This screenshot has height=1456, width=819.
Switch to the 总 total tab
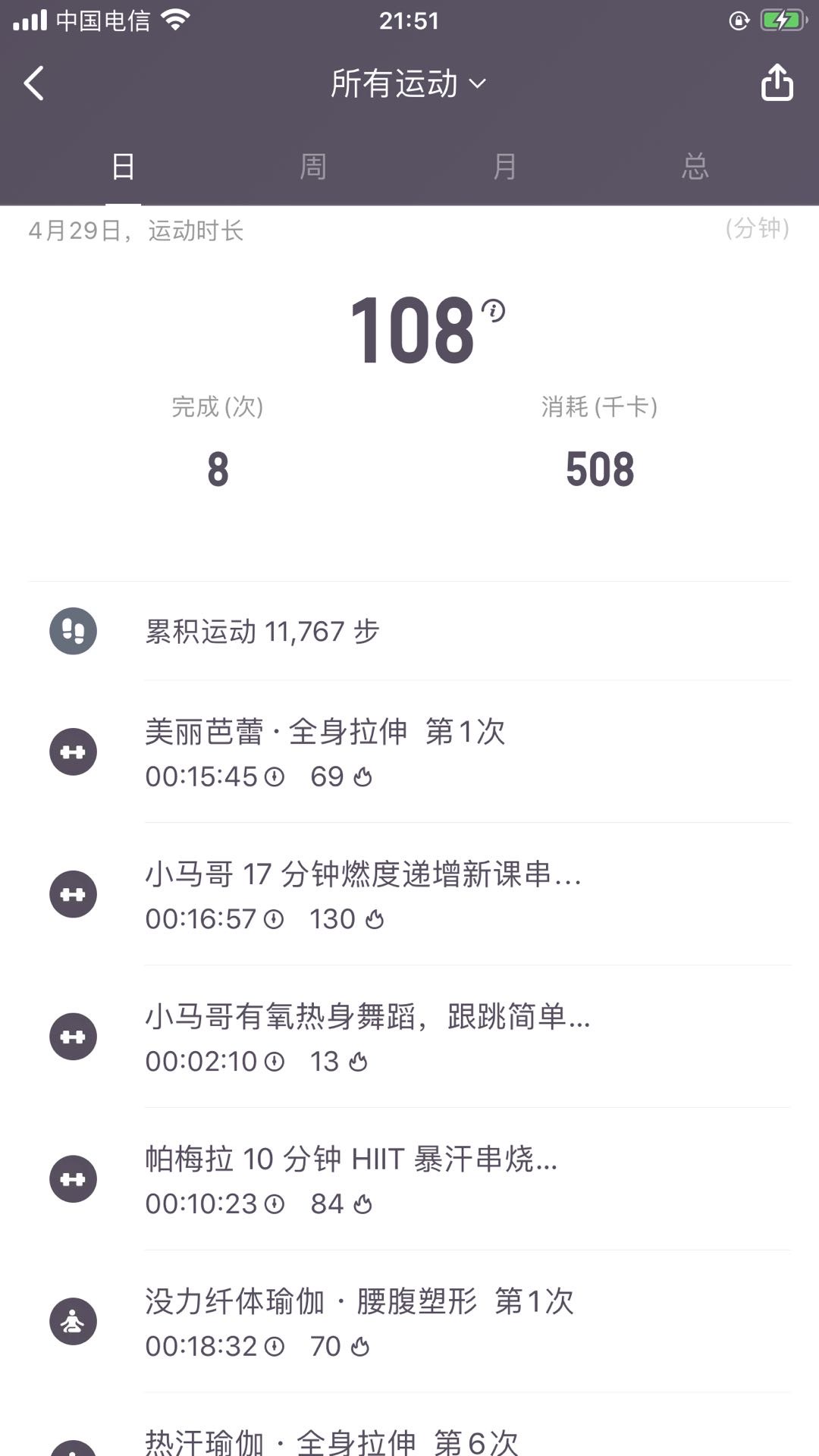[695, 166]
